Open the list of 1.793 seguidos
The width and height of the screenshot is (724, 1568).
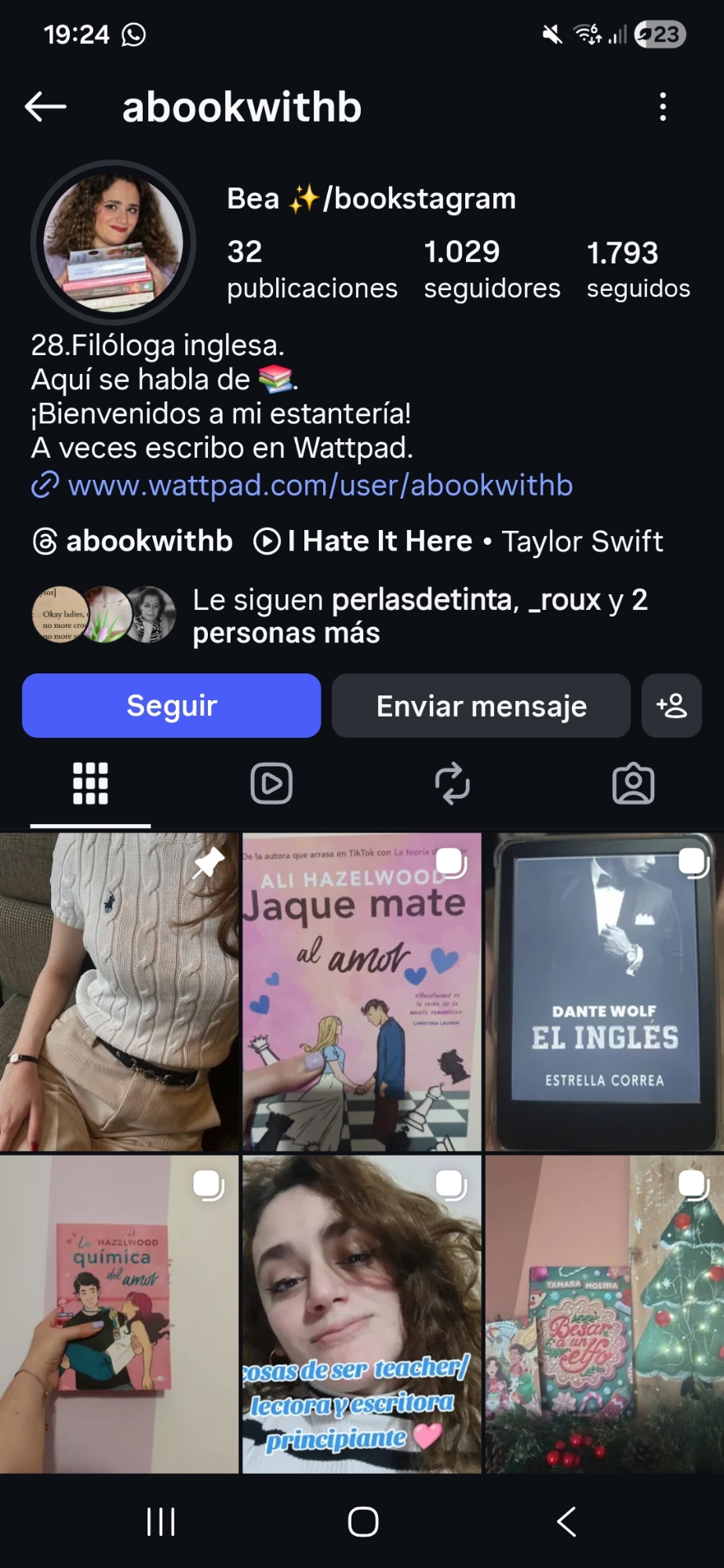coord(638,270)
